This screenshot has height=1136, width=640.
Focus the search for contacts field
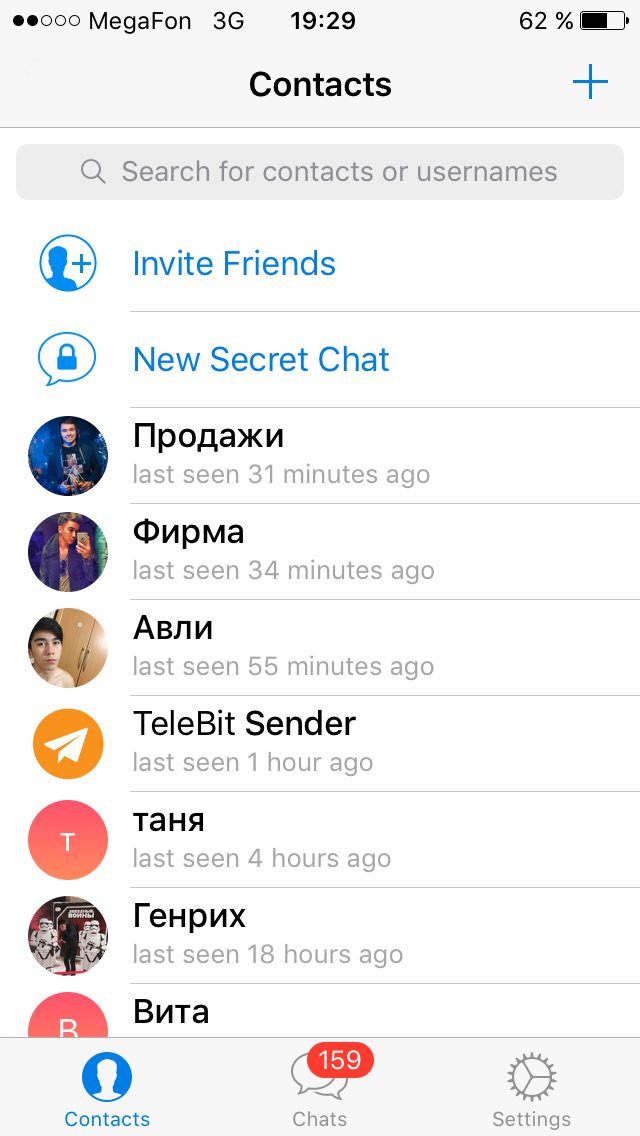(x=320, y=172)
